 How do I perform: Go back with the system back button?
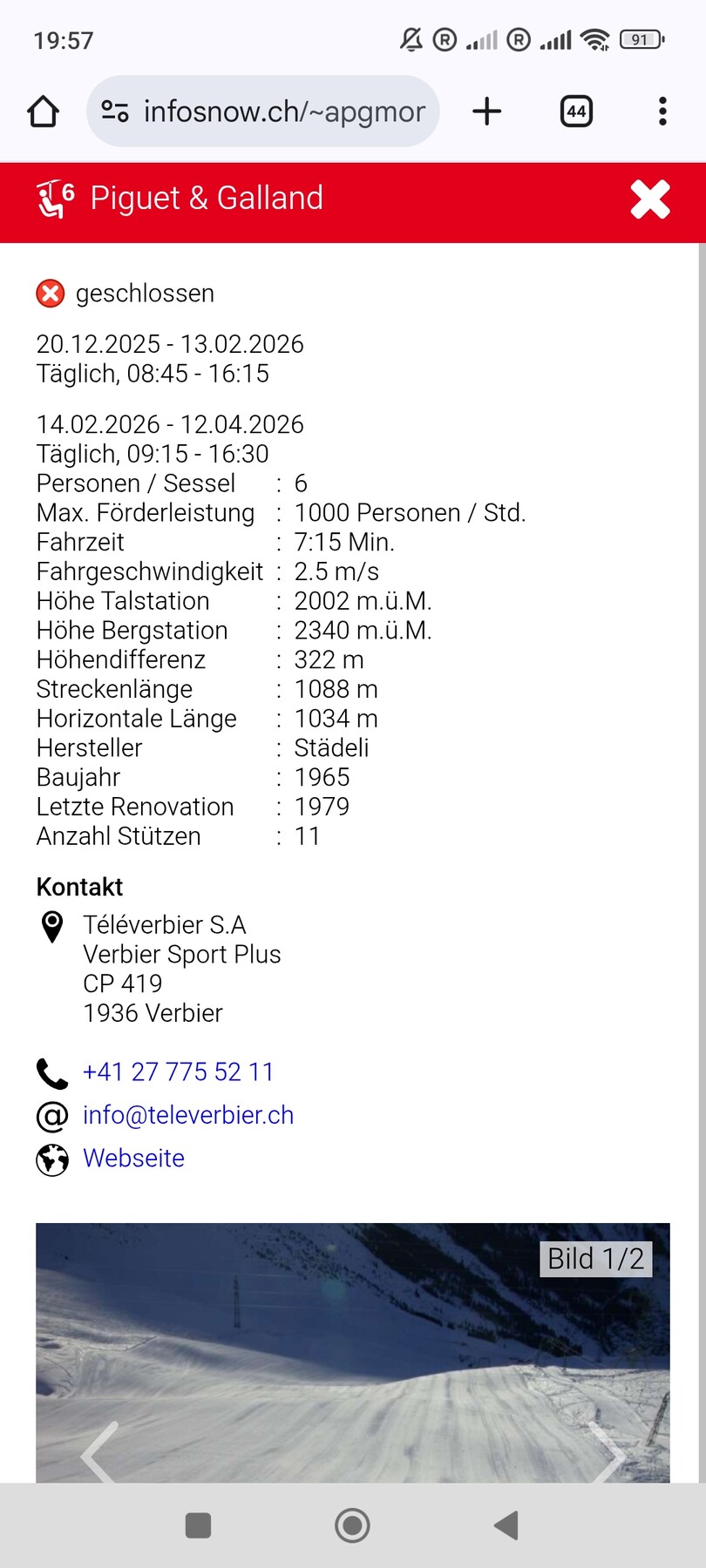point(506,1525)
